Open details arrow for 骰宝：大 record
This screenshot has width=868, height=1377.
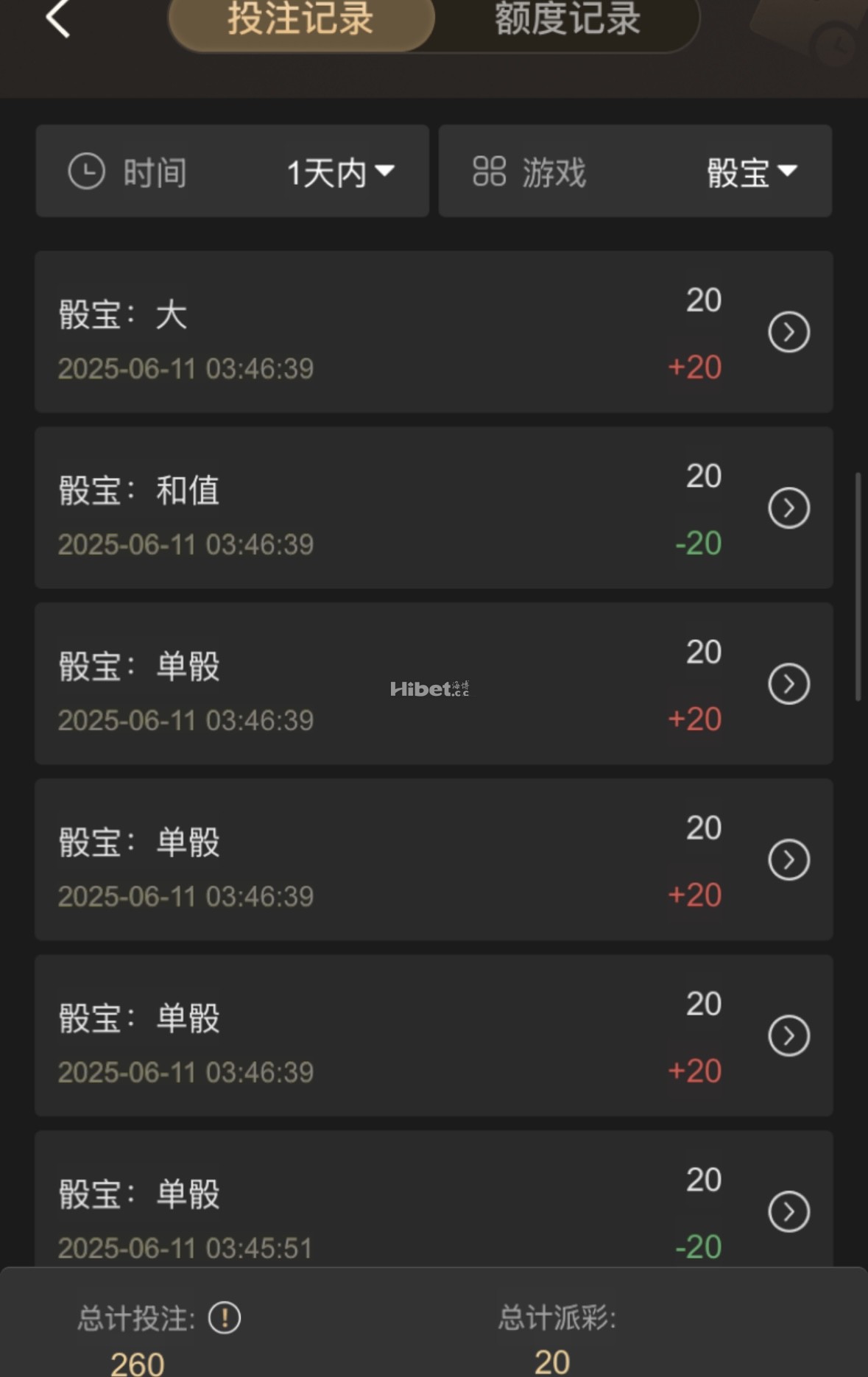(x=788, y=332)
